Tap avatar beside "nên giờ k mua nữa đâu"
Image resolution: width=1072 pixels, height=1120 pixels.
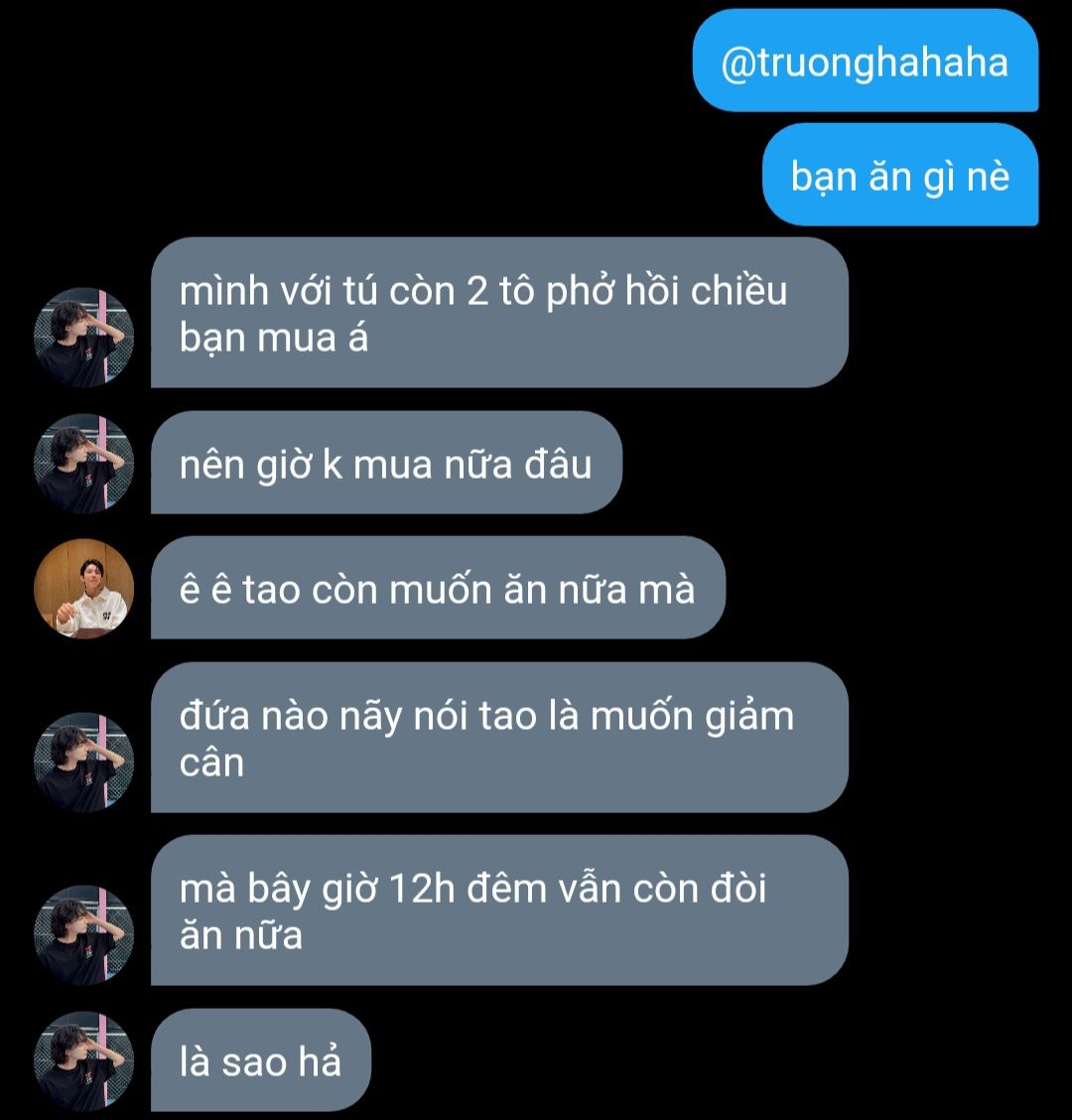pos(83,463)
